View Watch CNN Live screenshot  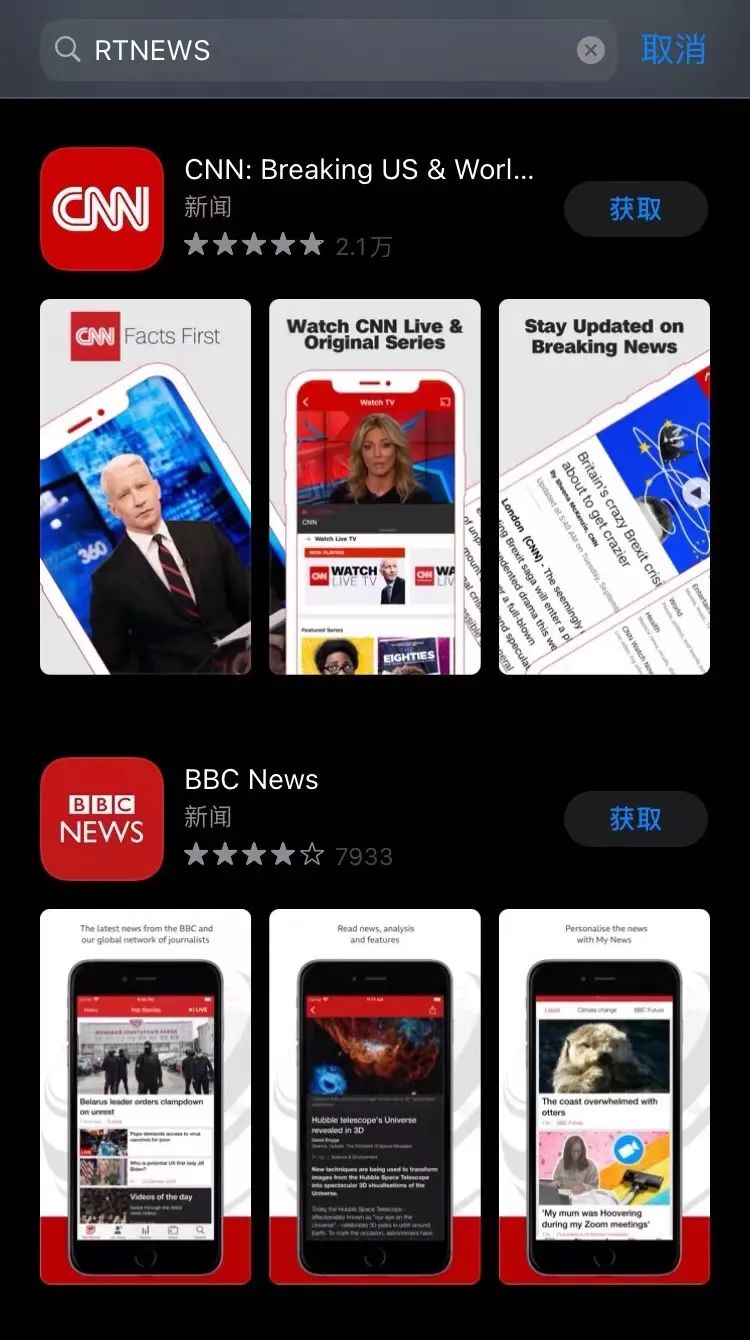tap(375, 487)
